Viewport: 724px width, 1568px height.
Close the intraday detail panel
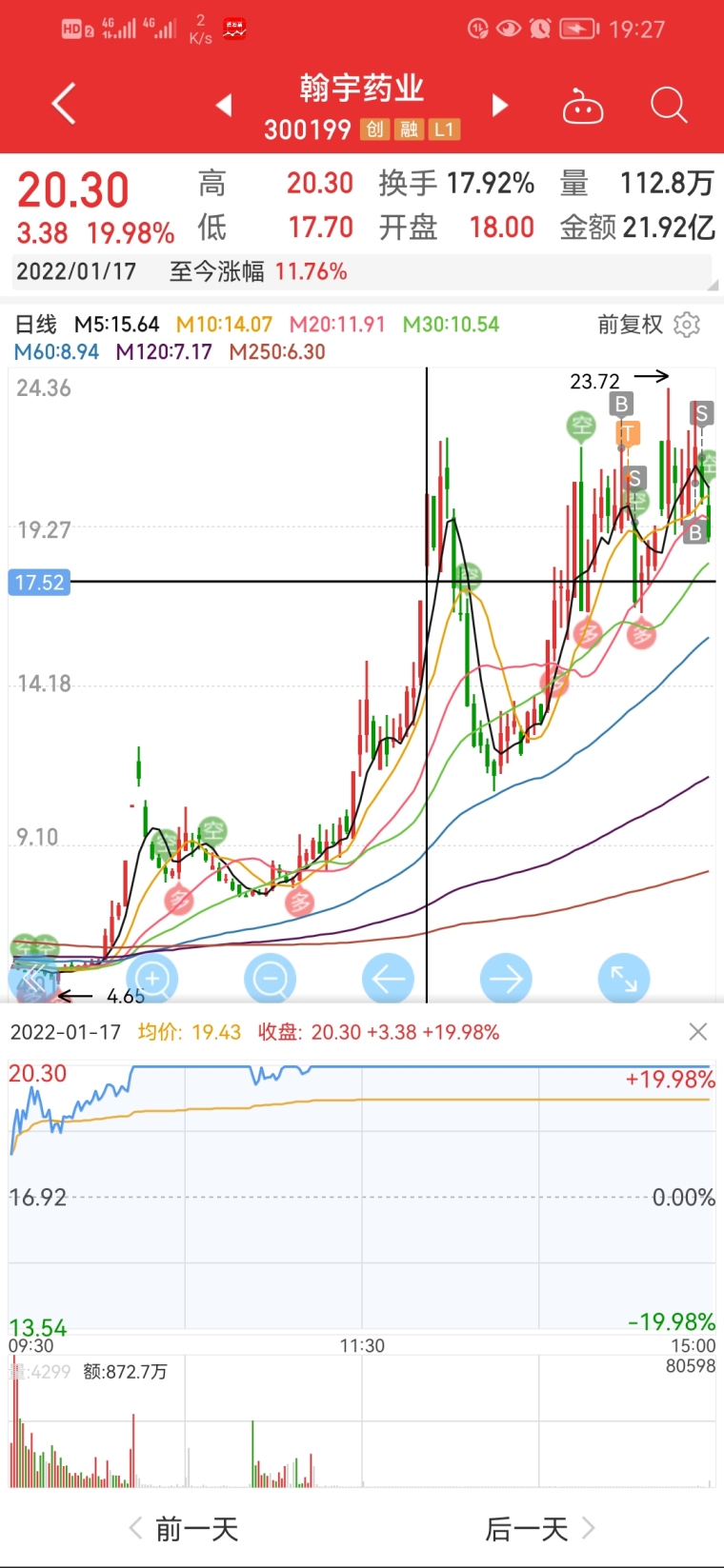[x=698, y=1032]
